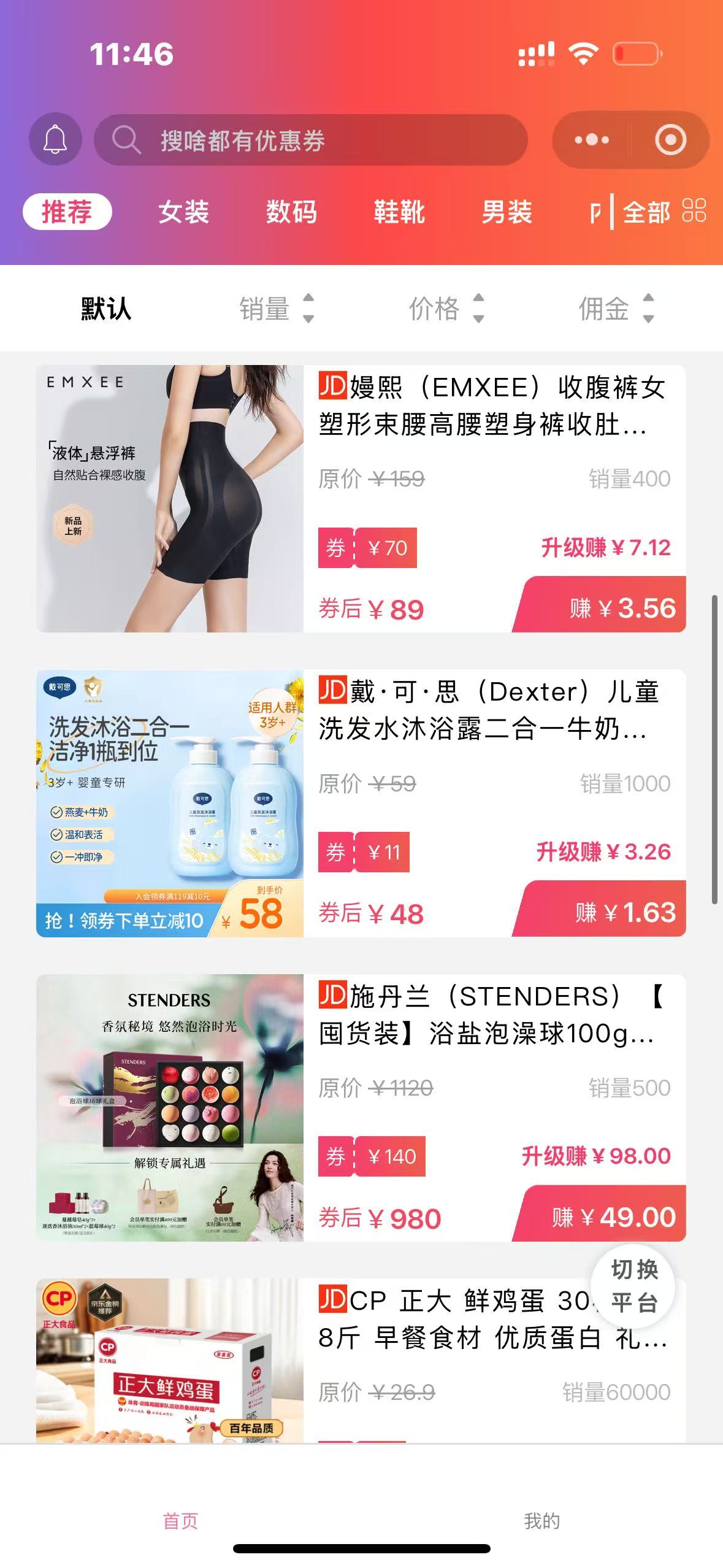The width and height of the screenshot is (723, 1568).
Task: Sort the list by 价格
Action: [446, 308]
